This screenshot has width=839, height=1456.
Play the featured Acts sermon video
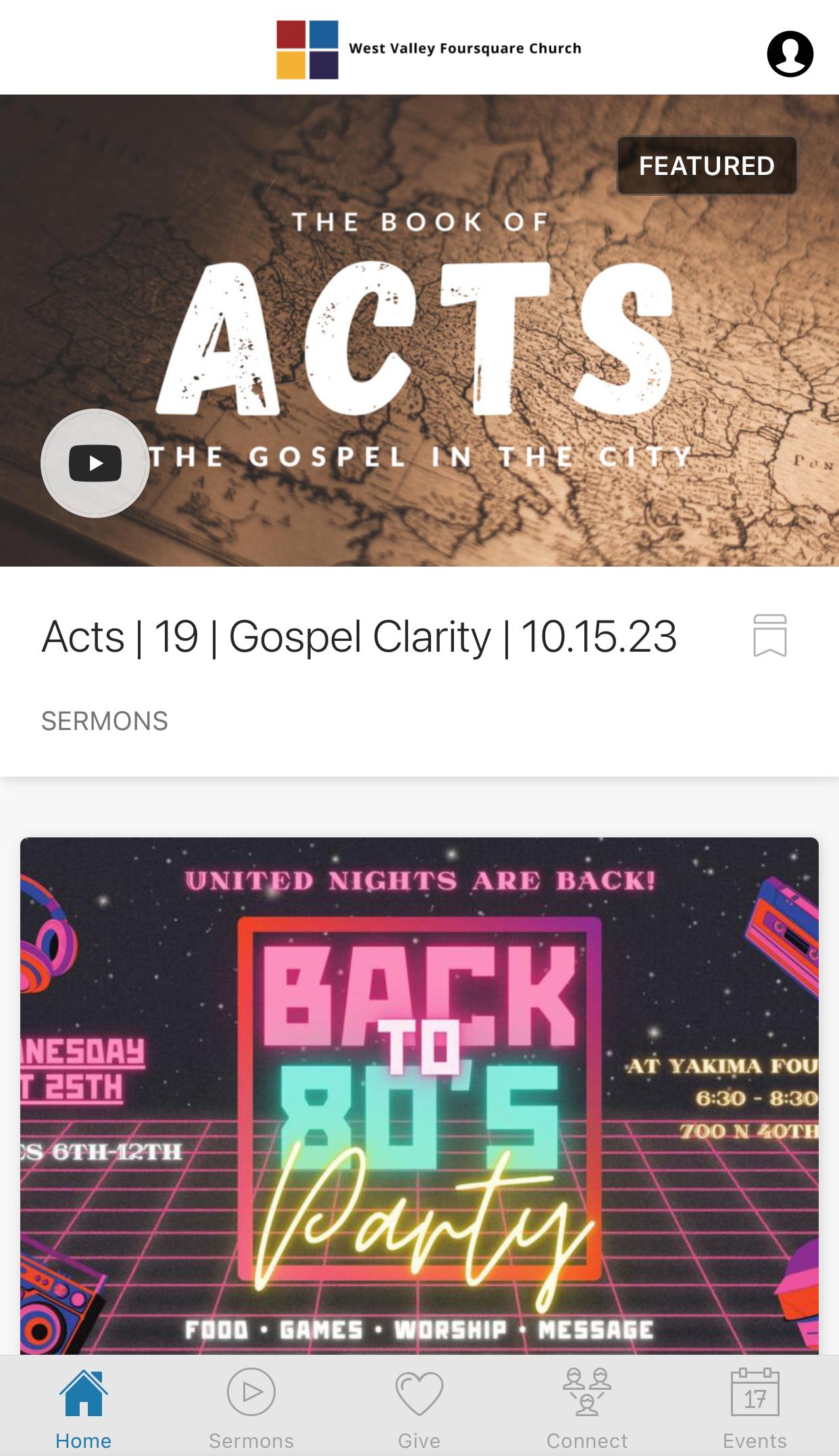click(95, 463)
